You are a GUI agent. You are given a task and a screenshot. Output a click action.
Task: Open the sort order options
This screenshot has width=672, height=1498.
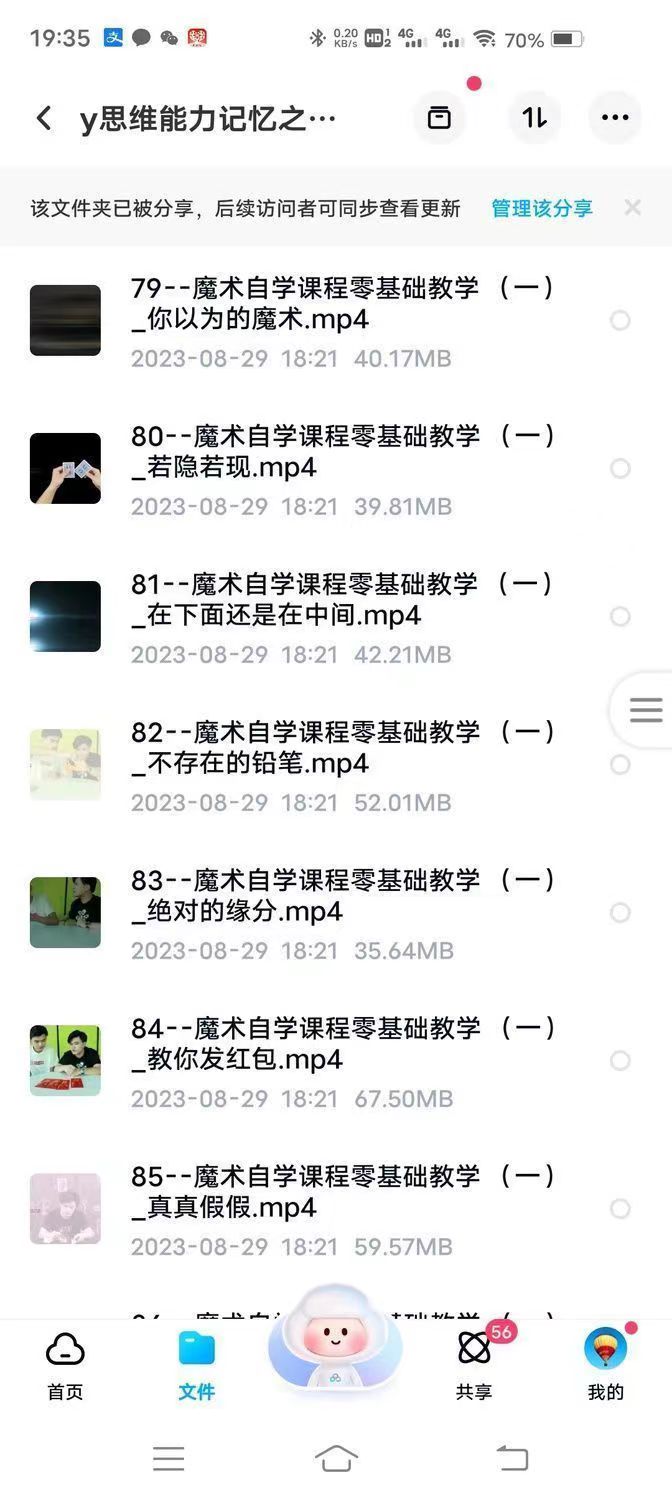pos(534,118)
